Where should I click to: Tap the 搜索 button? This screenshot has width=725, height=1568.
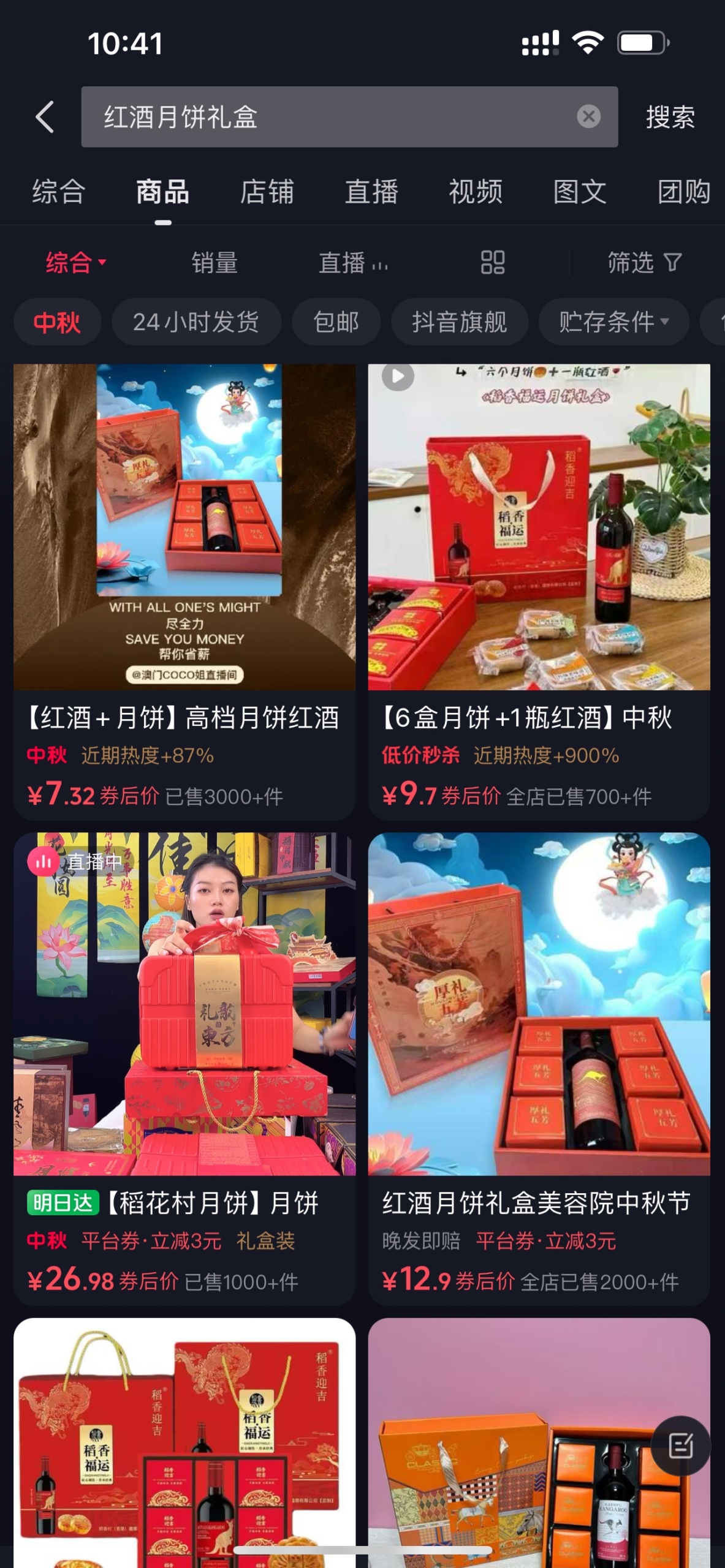[x=670, y=116]
